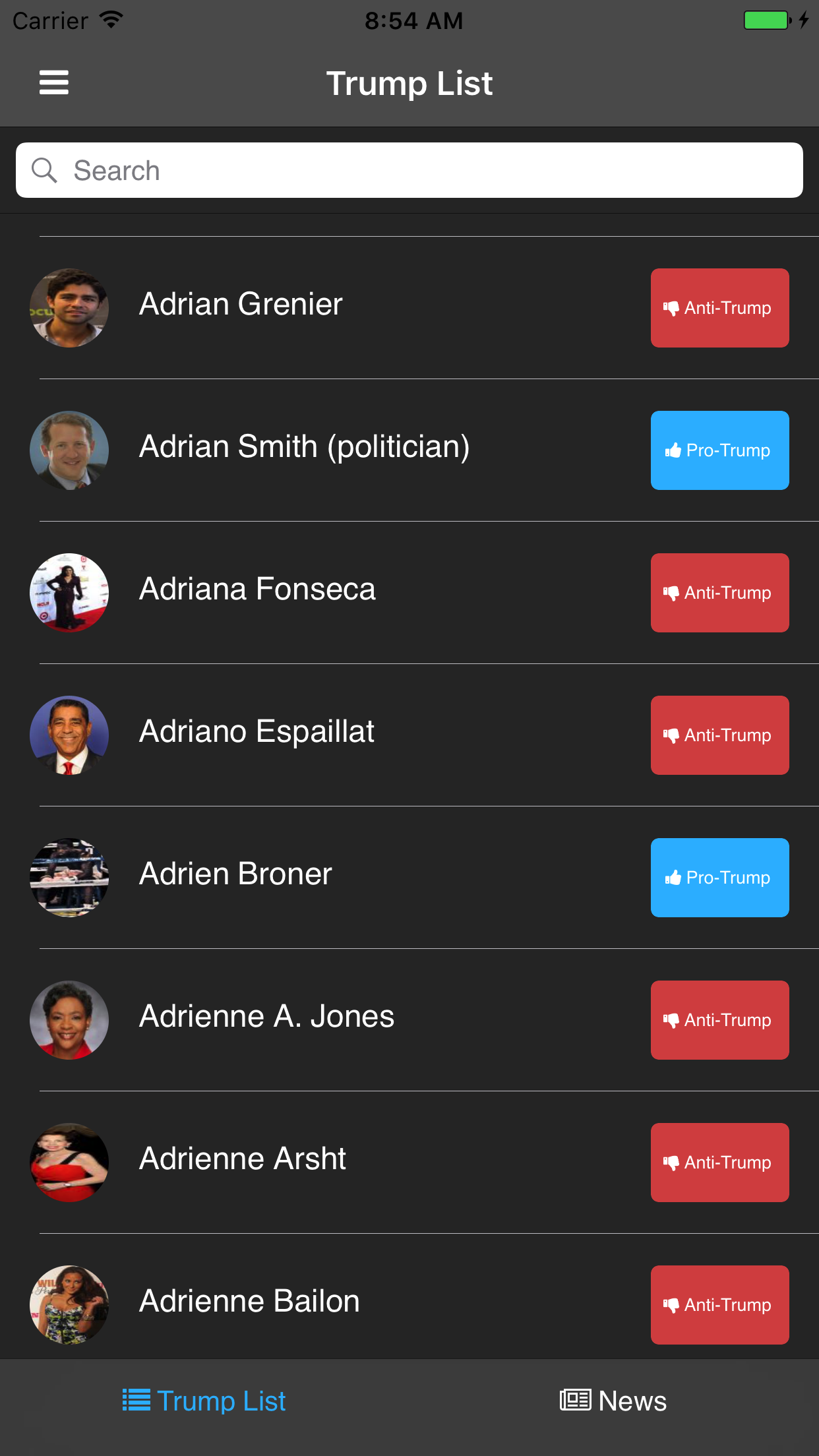Tap Anti-Trump button for Adriana Fonseca
819x1456 pixels.
(x=719, y=593)
